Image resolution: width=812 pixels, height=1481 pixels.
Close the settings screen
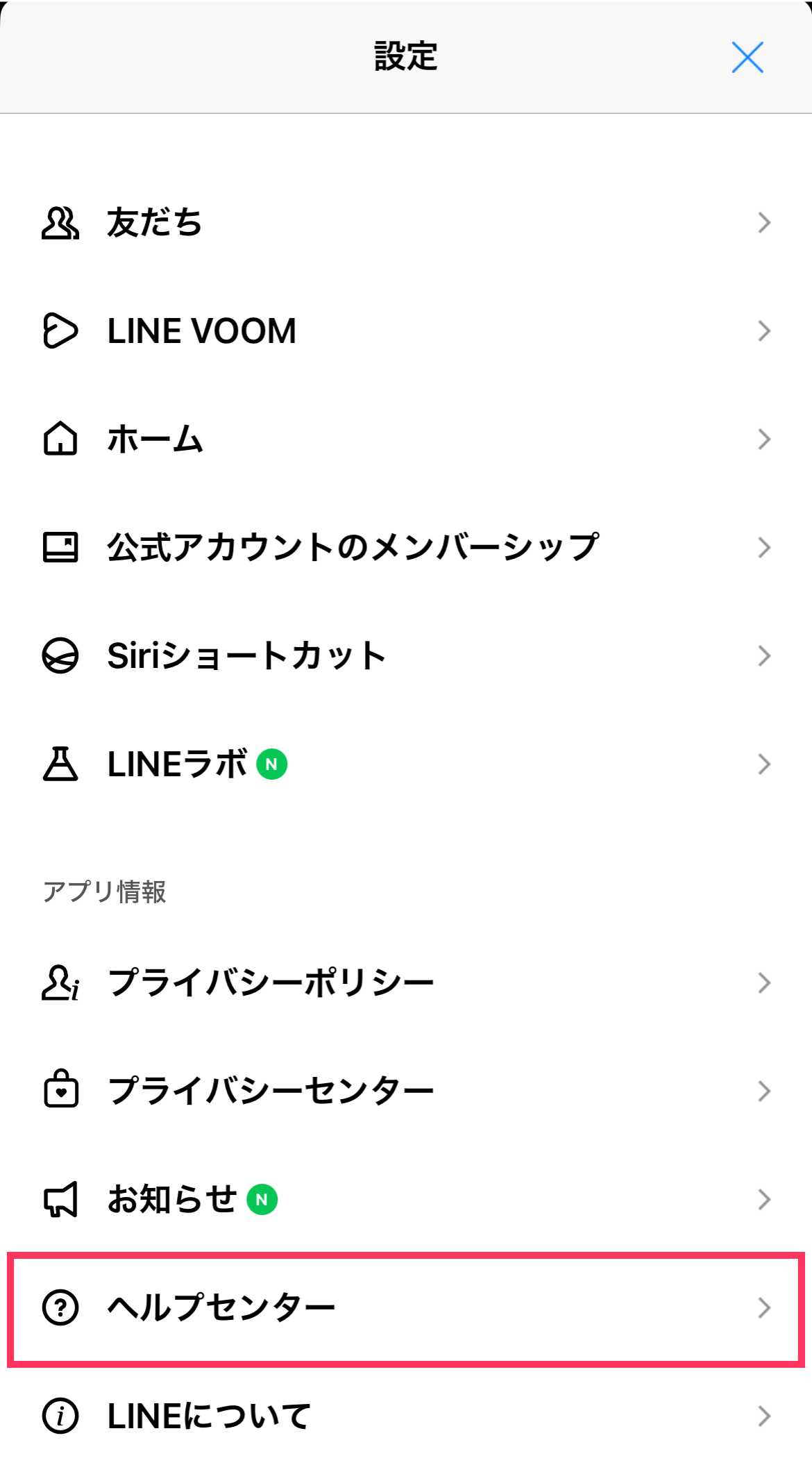pyautogui.click(x=747, y=57)
